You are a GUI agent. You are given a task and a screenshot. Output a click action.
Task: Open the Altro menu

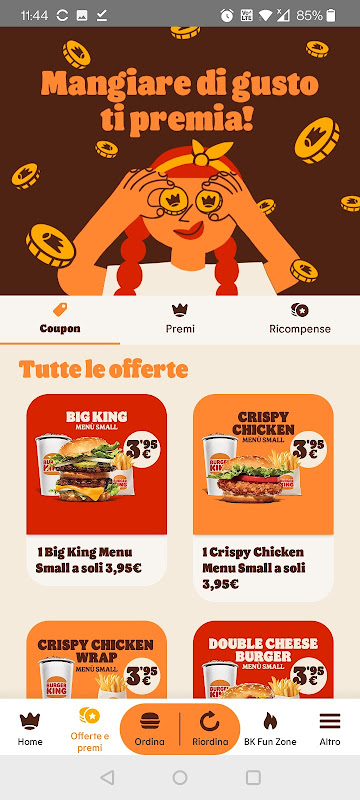coord(330,728)
